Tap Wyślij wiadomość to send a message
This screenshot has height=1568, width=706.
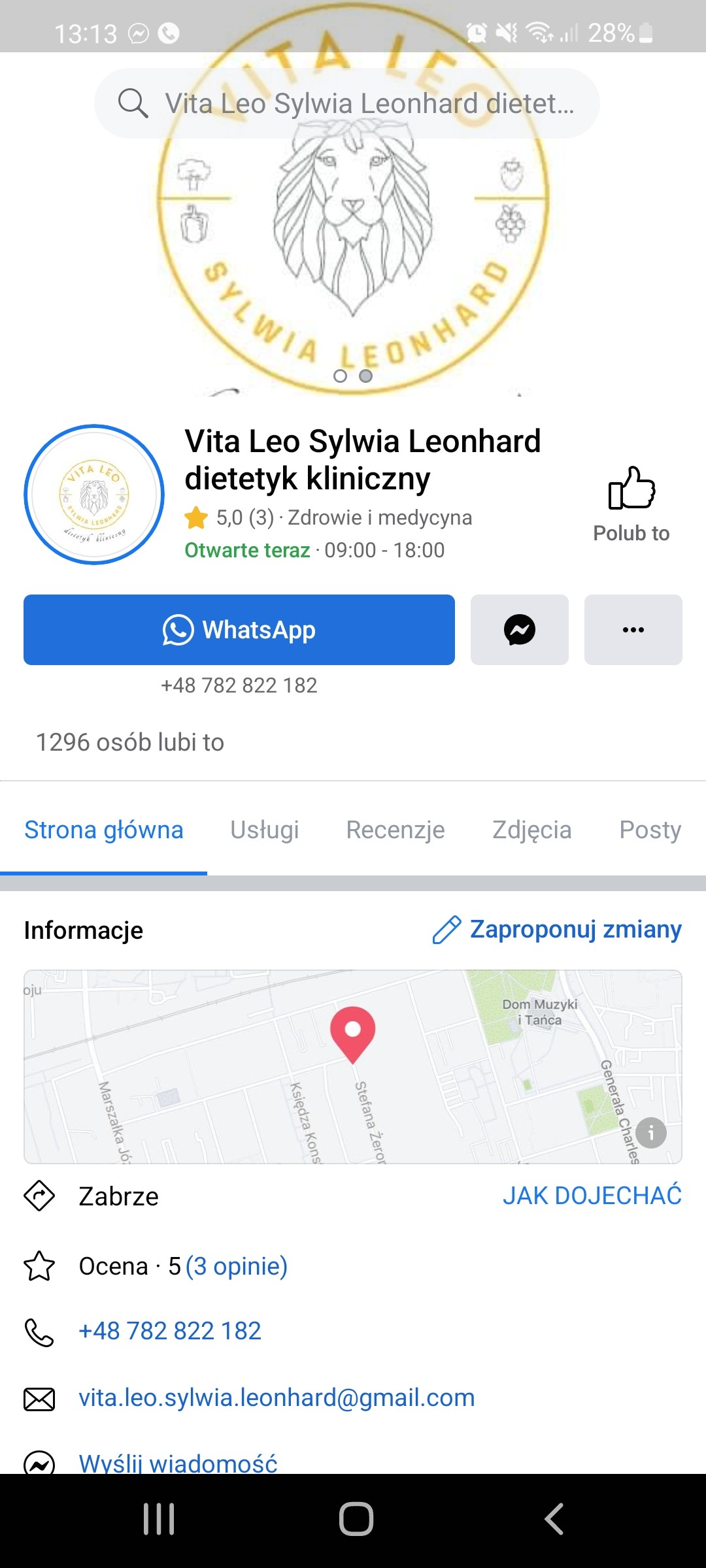point(178,1462)
